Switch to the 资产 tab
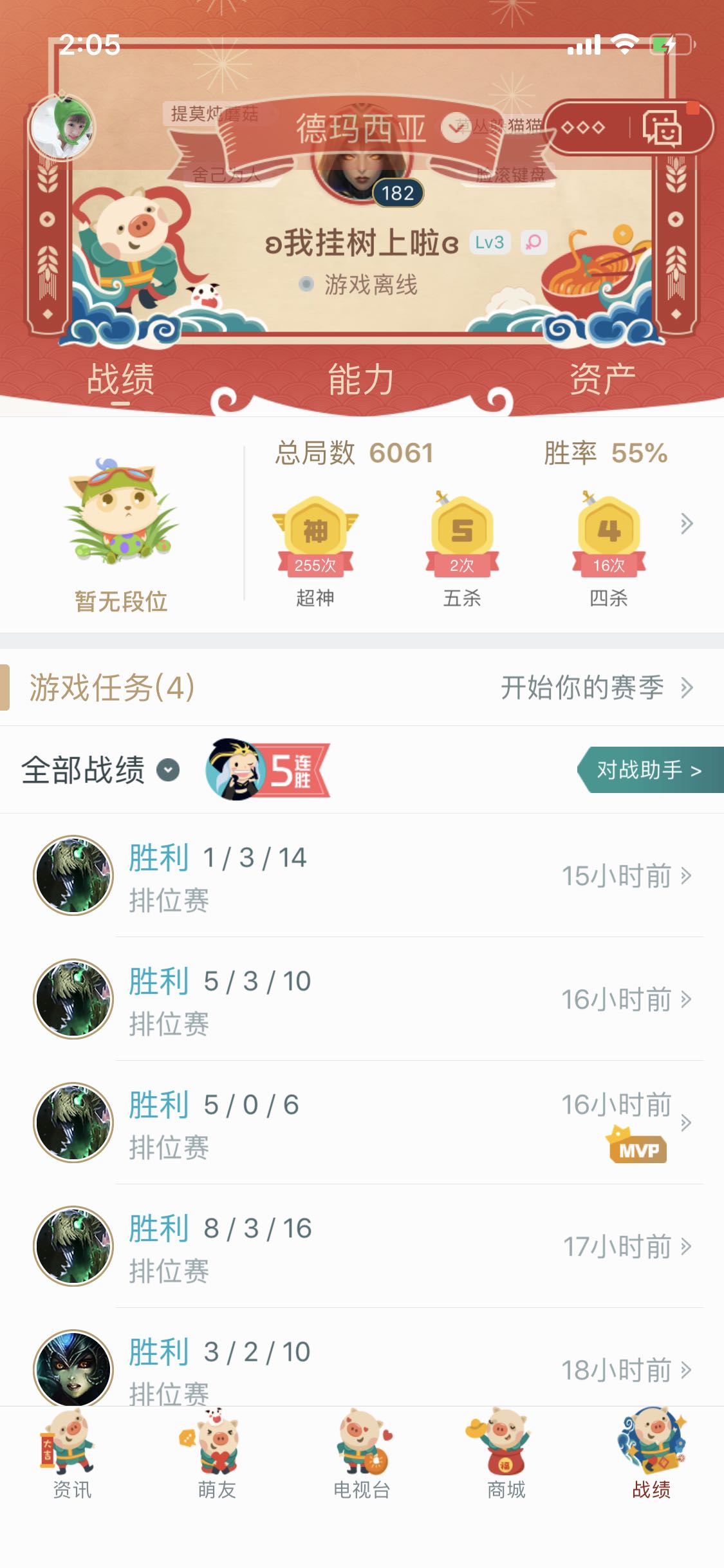Image resolution: width=724 pixels, height=1568 pixels. click(x=602, y=379)
